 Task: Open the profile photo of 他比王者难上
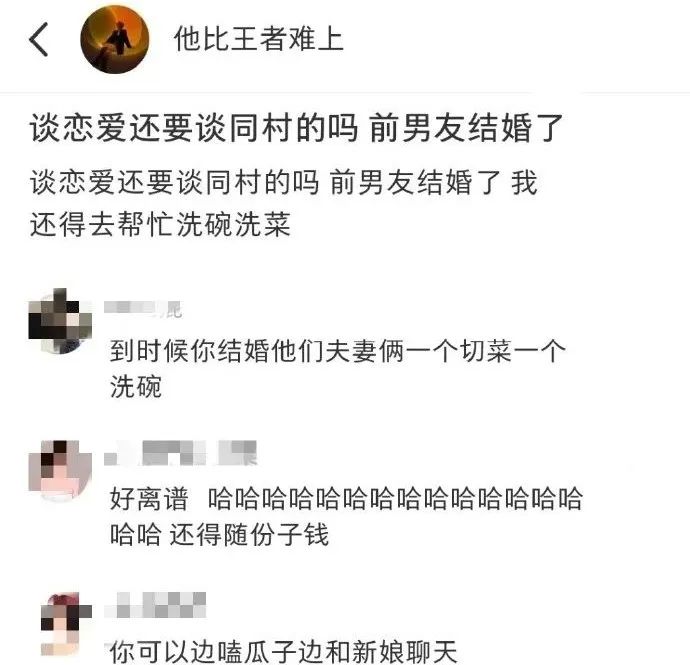114,40
